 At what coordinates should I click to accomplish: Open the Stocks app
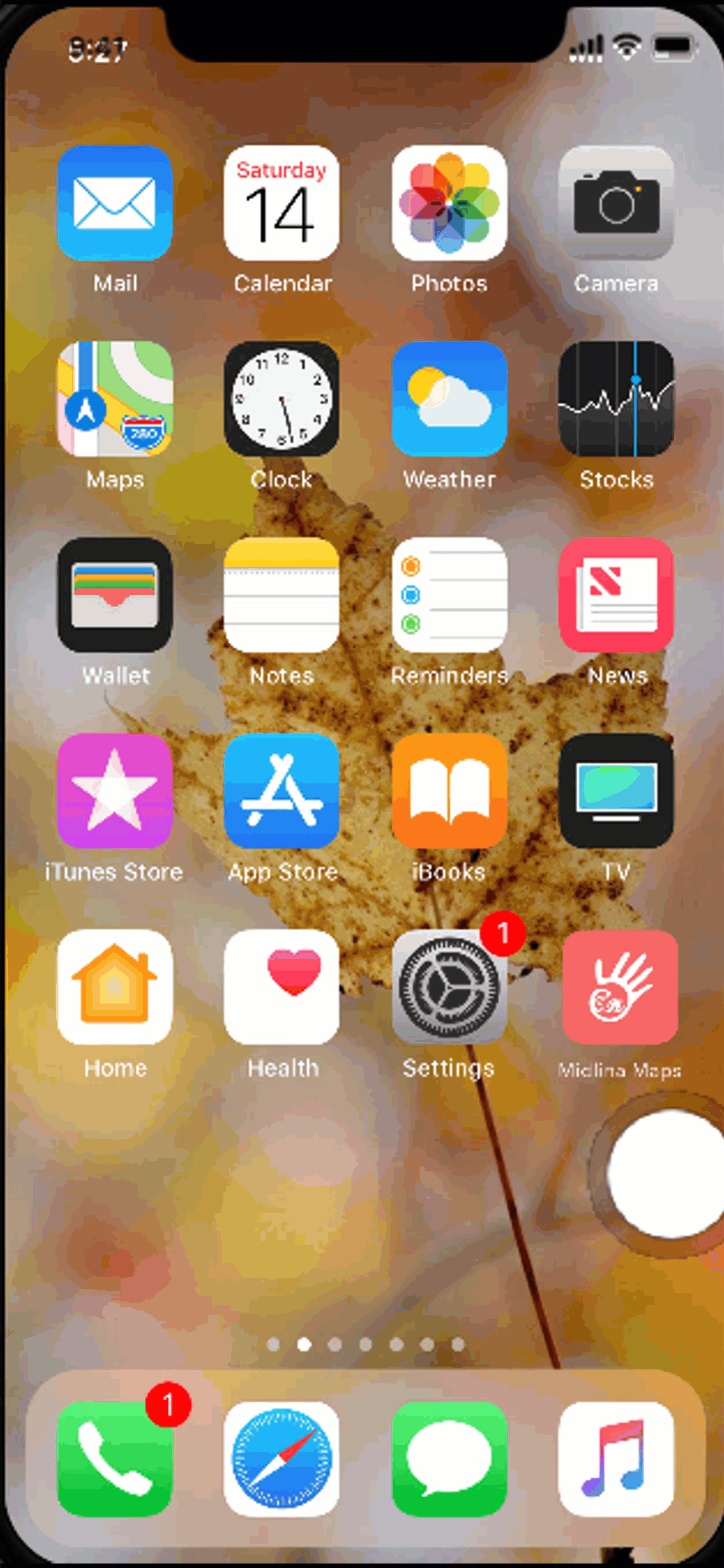click(x=617, y=399)
